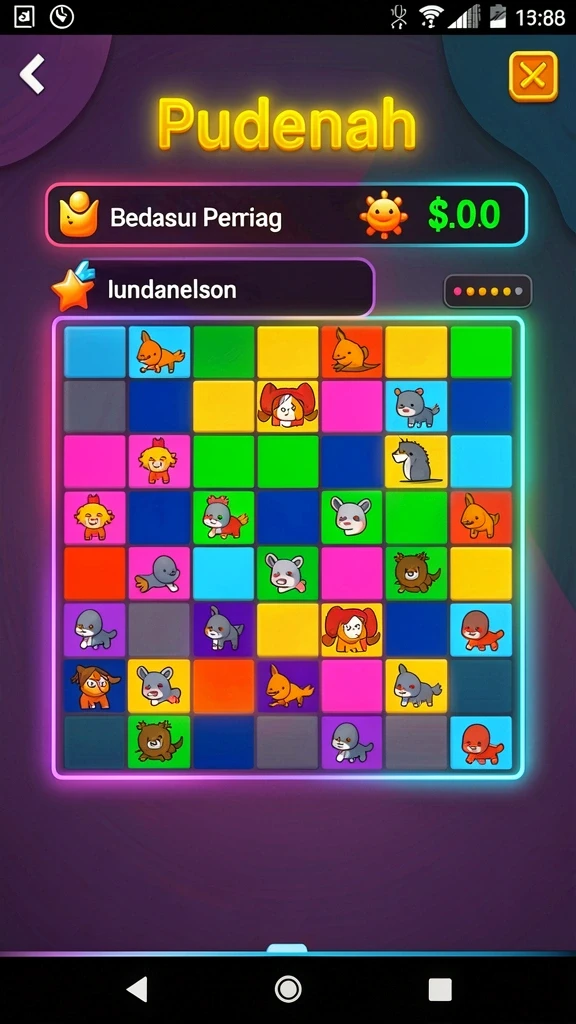Open the Bedasui Perriag bar
The height and width of the screenshot is (1024, 576).
pyautogui.click(x=287, y=215)
